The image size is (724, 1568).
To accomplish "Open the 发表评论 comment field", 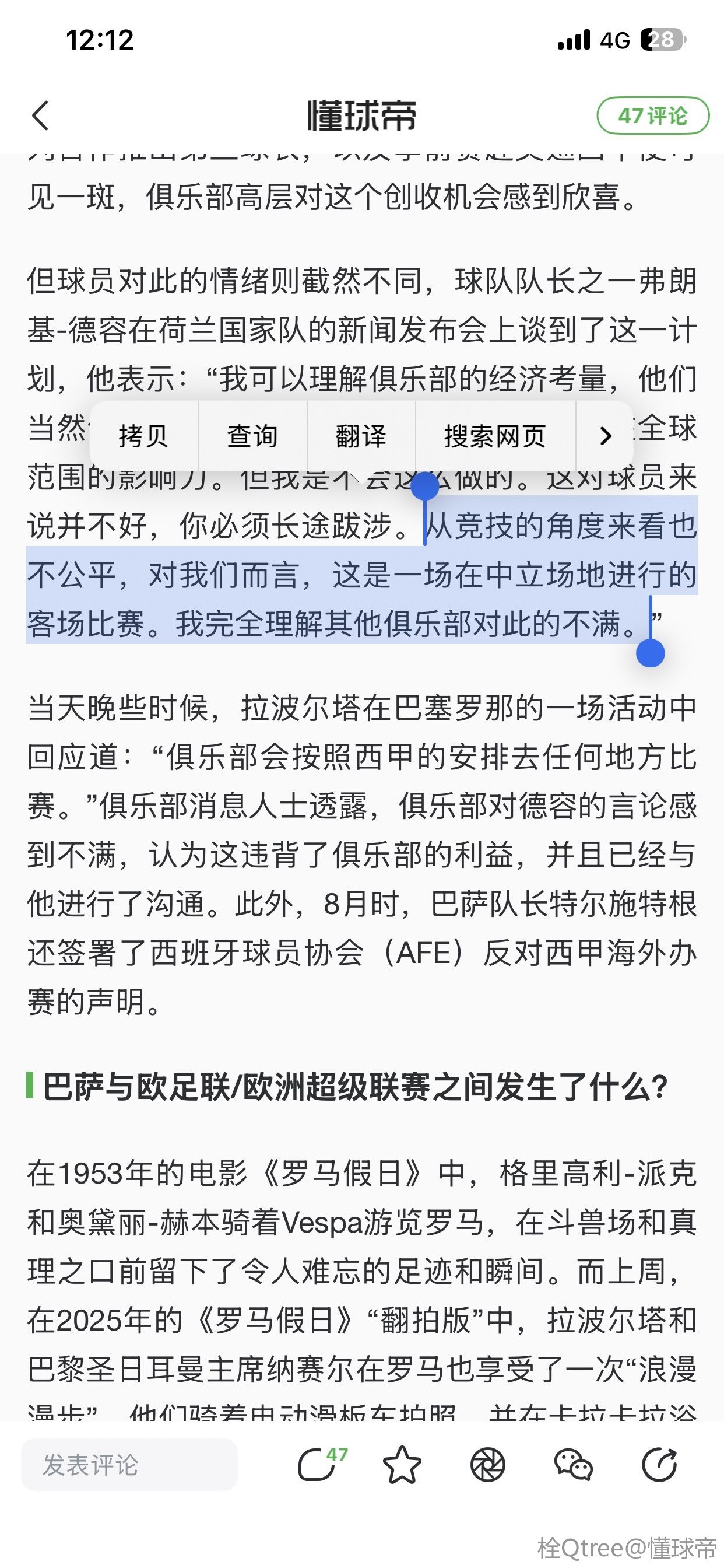I will coord(129,1465).
